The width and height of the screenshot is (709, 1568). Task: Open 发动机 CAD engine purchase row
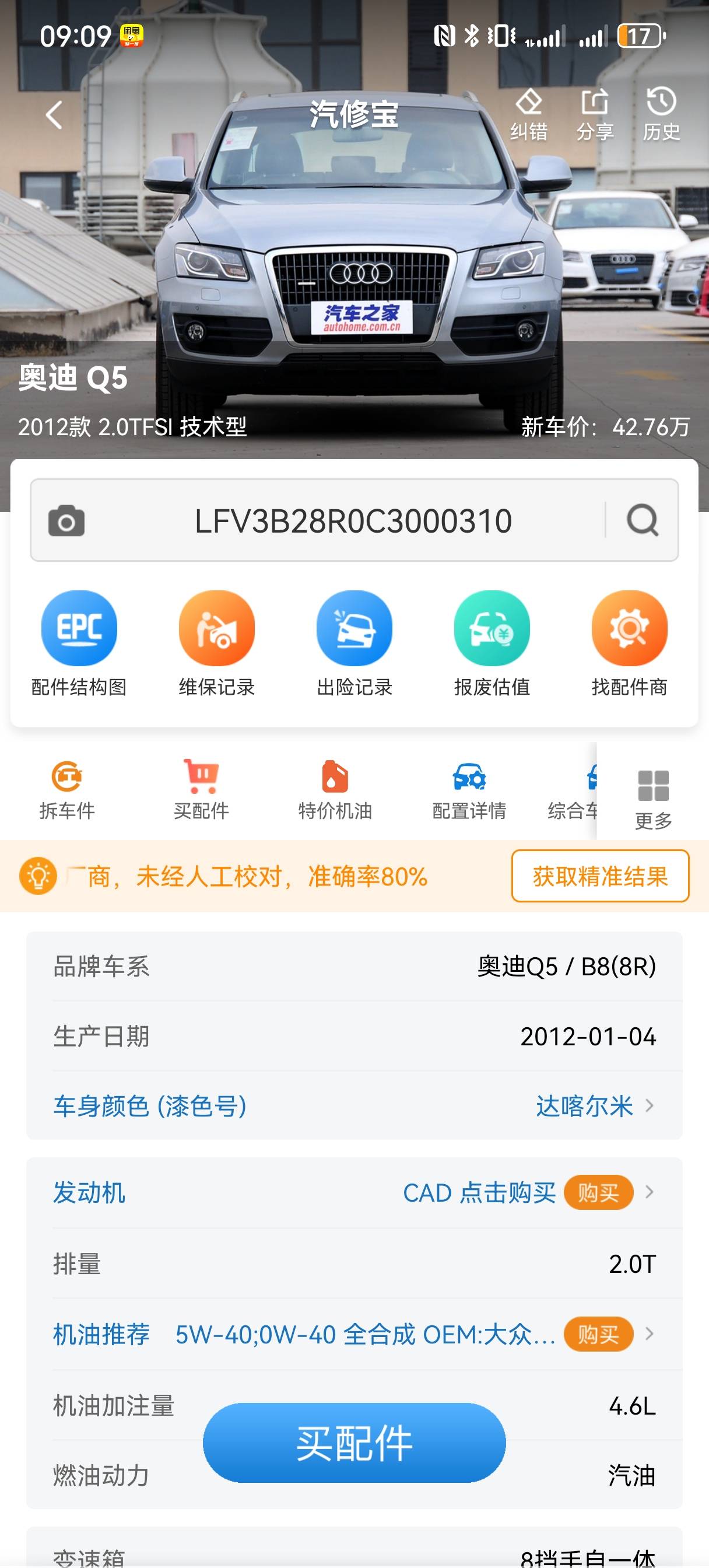pyautogui.click(x=354, y=1192)
